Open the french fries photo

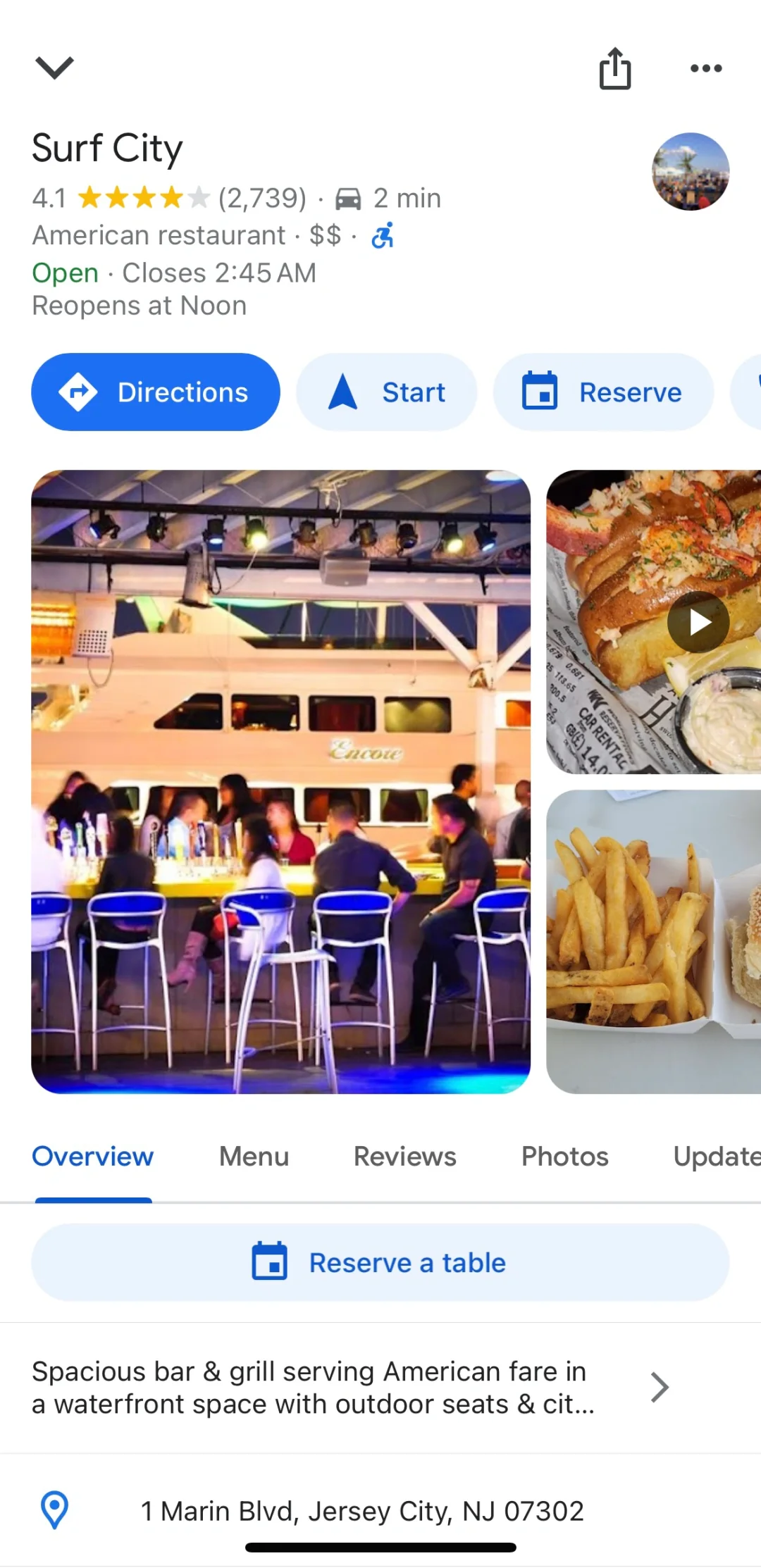point(653,942)
